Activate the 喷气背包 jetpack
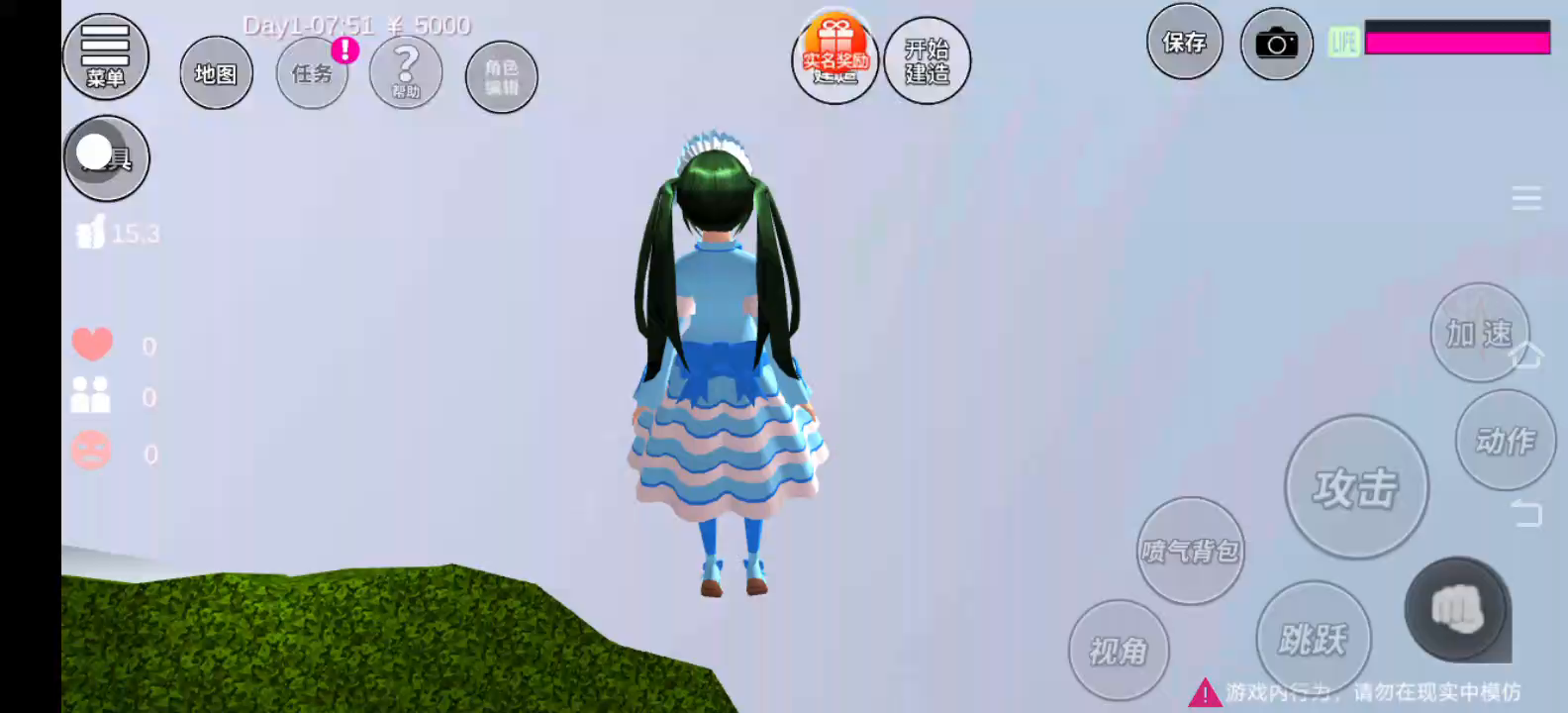This screenshot has width=1568, height=713. 1190,551
